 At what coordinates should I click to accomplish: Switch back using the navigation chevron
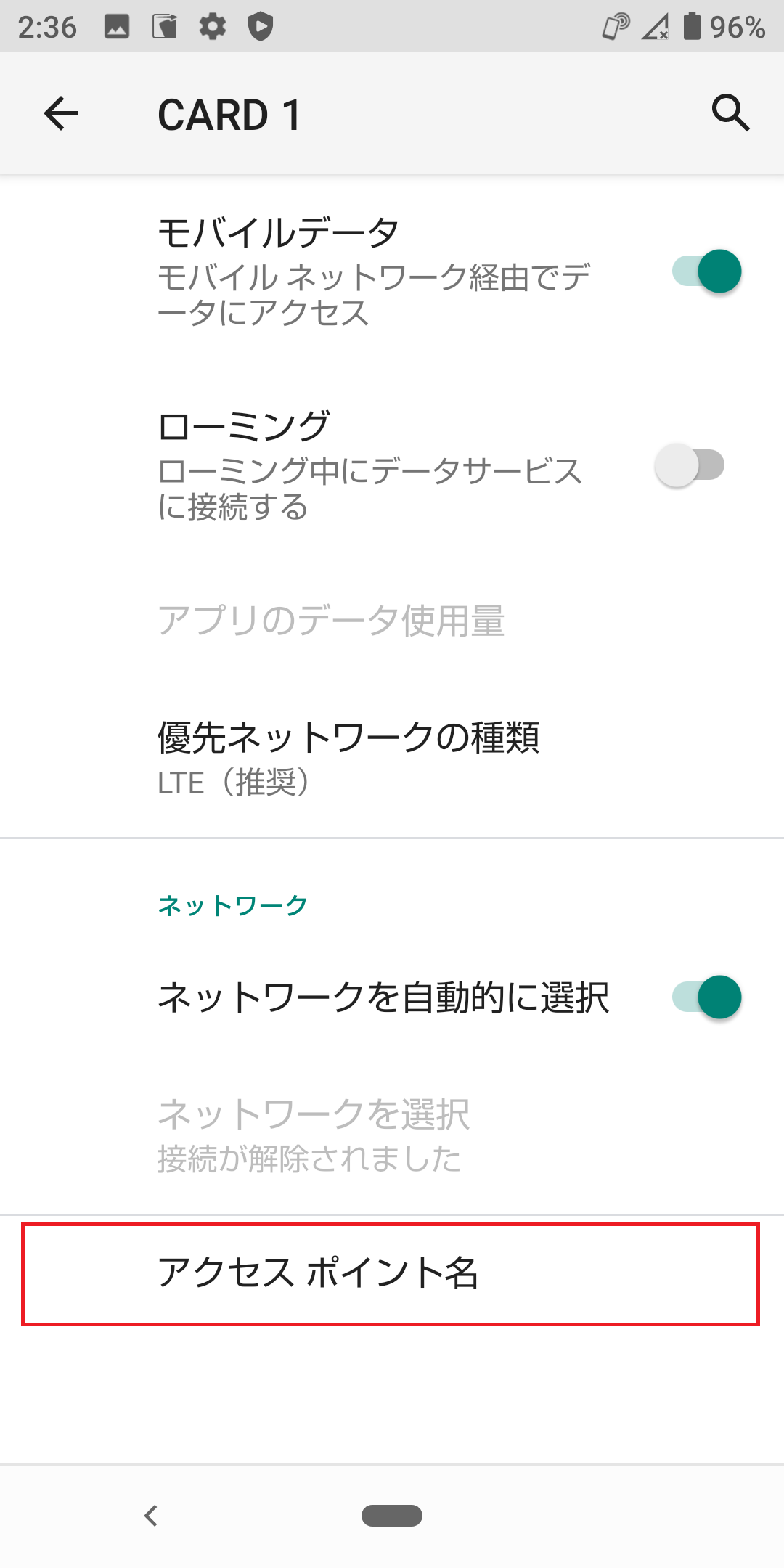point(150,1516)
